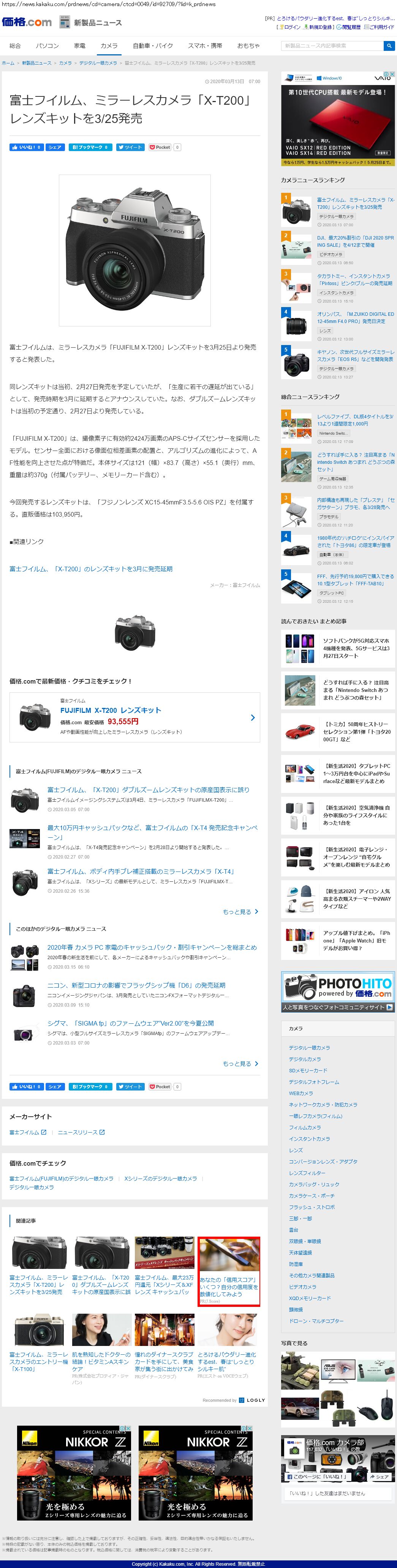Go to ホーム in the breadcrumb
397x1568 pixels.
[x=8, y=63]
